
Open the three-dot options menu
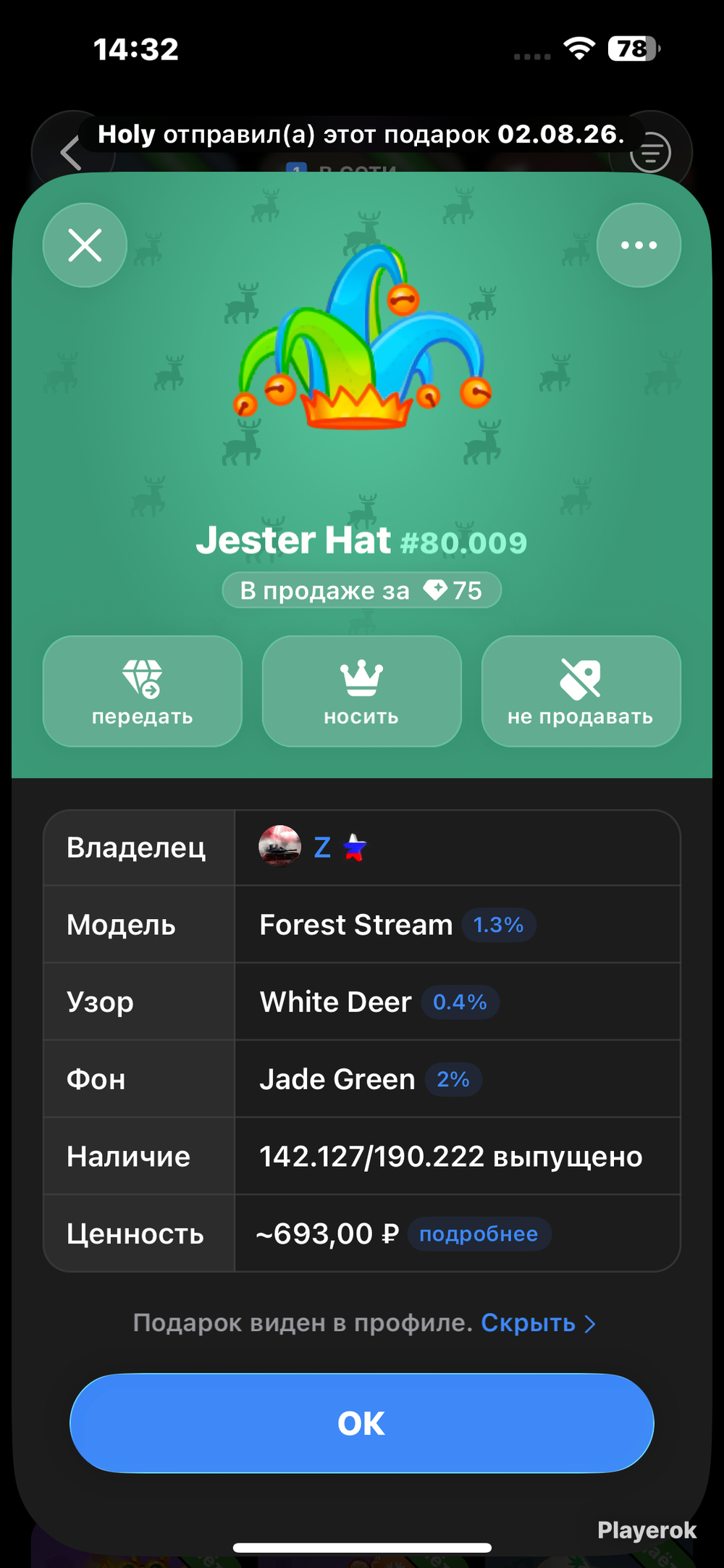pyautogui.click(x=639, y=246)
